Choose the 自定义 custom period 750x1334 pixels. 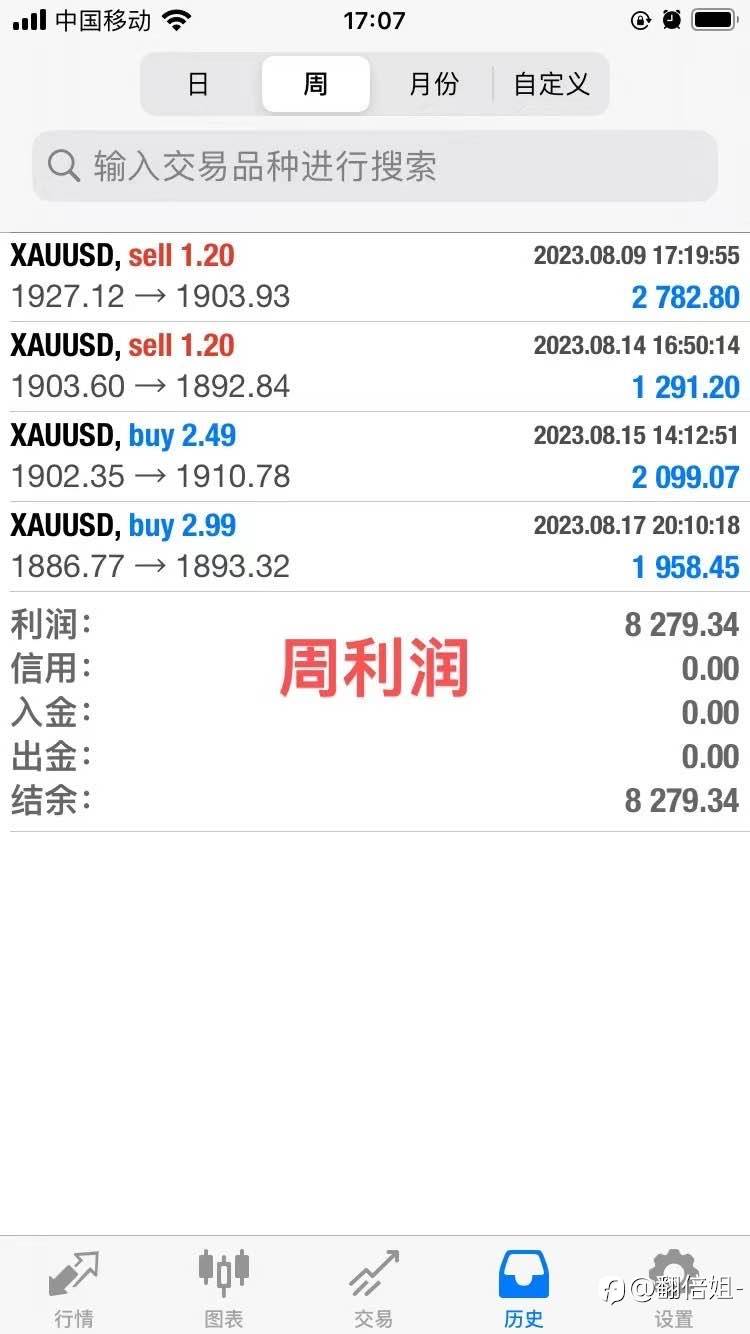pyautogui.click(x=551, y=84)
